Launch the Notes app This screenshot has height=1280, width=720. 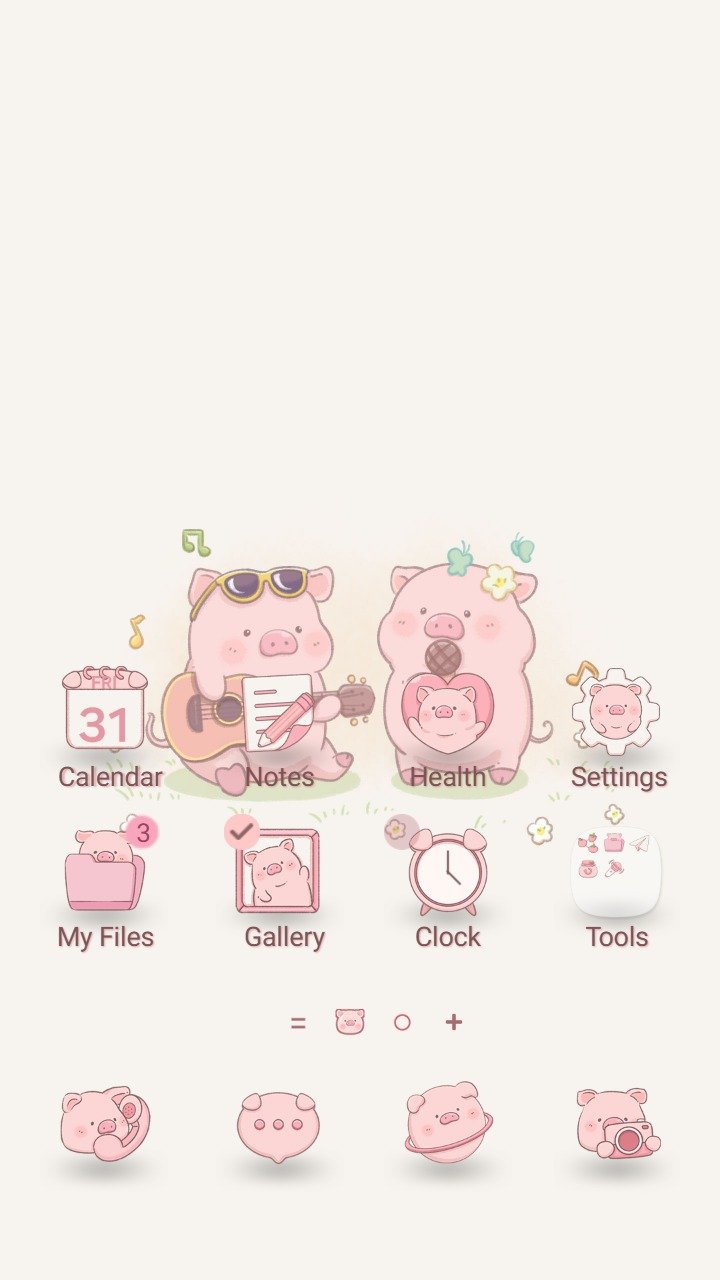tap(278, 712)
